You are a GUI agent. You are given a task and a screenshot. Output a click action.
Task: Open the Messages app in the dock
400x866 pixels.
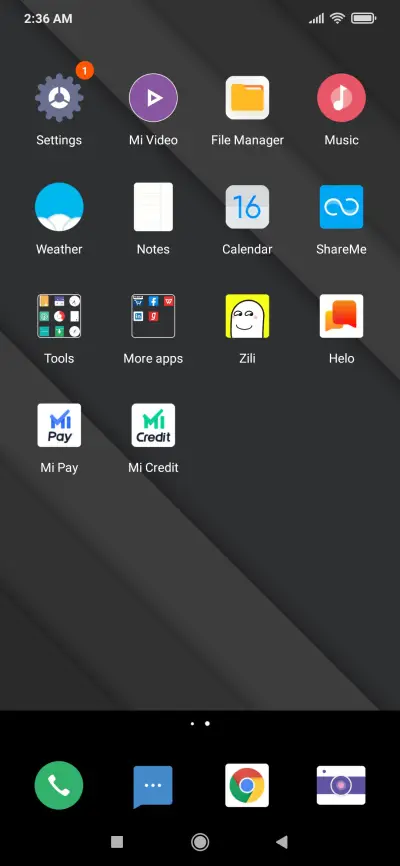click(153, 786)
